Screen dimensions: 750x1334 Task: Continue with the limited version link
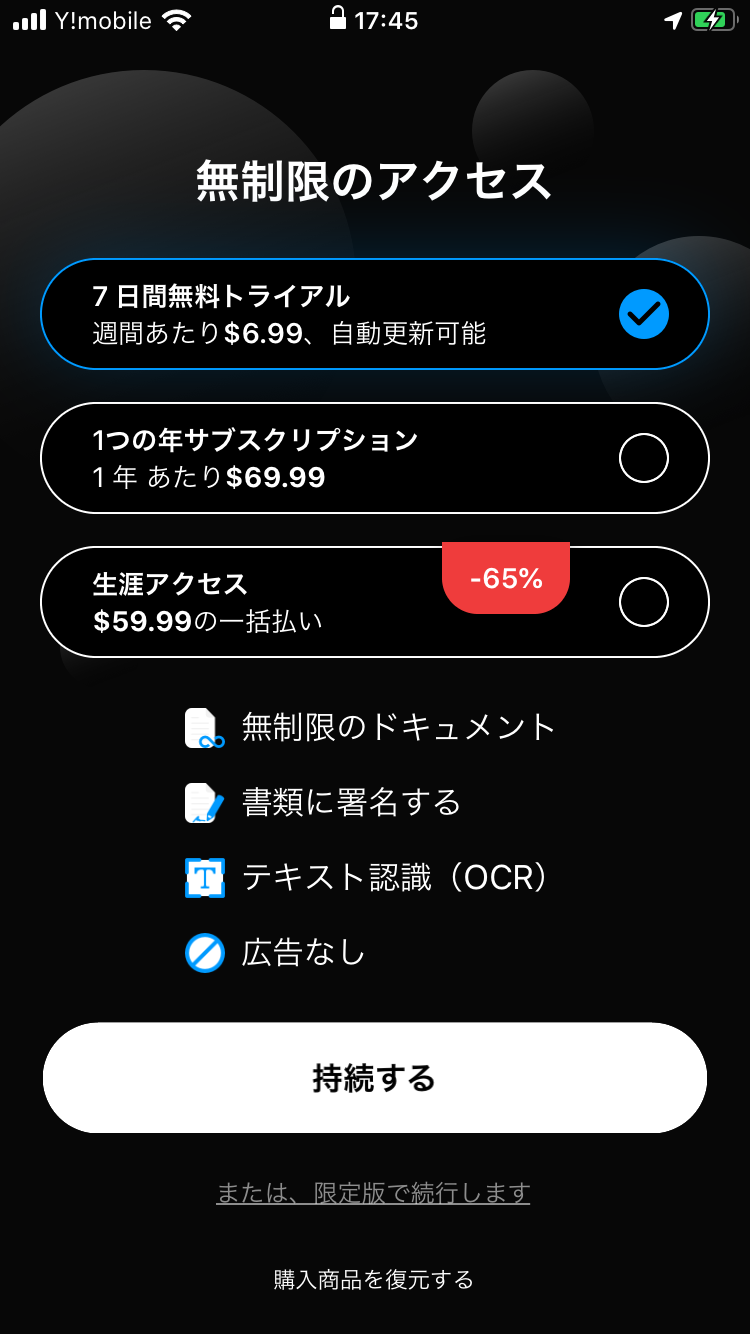click(x=373, y=1193)
